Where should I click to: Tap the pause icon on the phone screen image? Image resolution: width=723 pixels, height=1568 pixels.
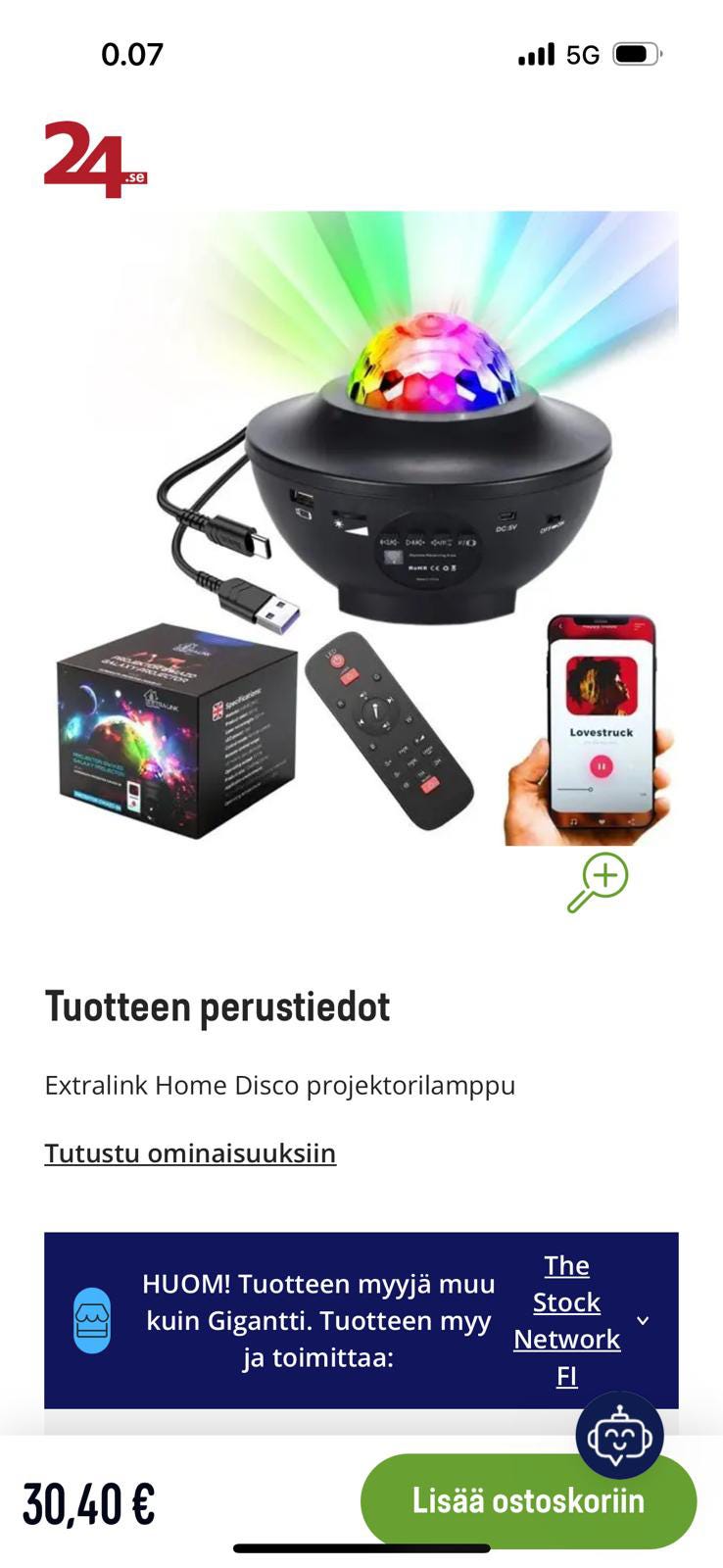[601, 766]
